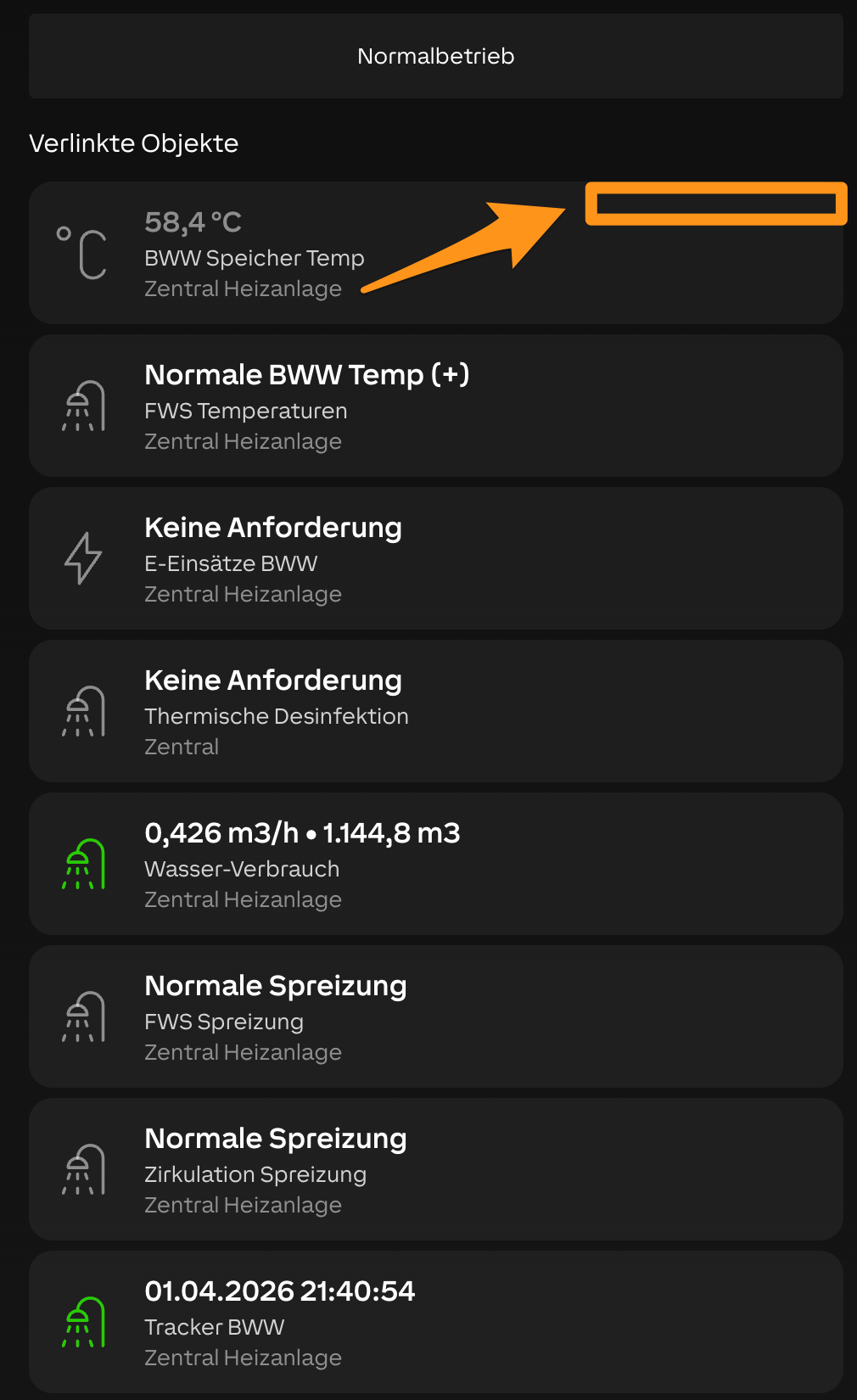Click the shower icon next to FWS Spreizung
This screenshot has width=857, height=1400.
tap(82, 1016)
